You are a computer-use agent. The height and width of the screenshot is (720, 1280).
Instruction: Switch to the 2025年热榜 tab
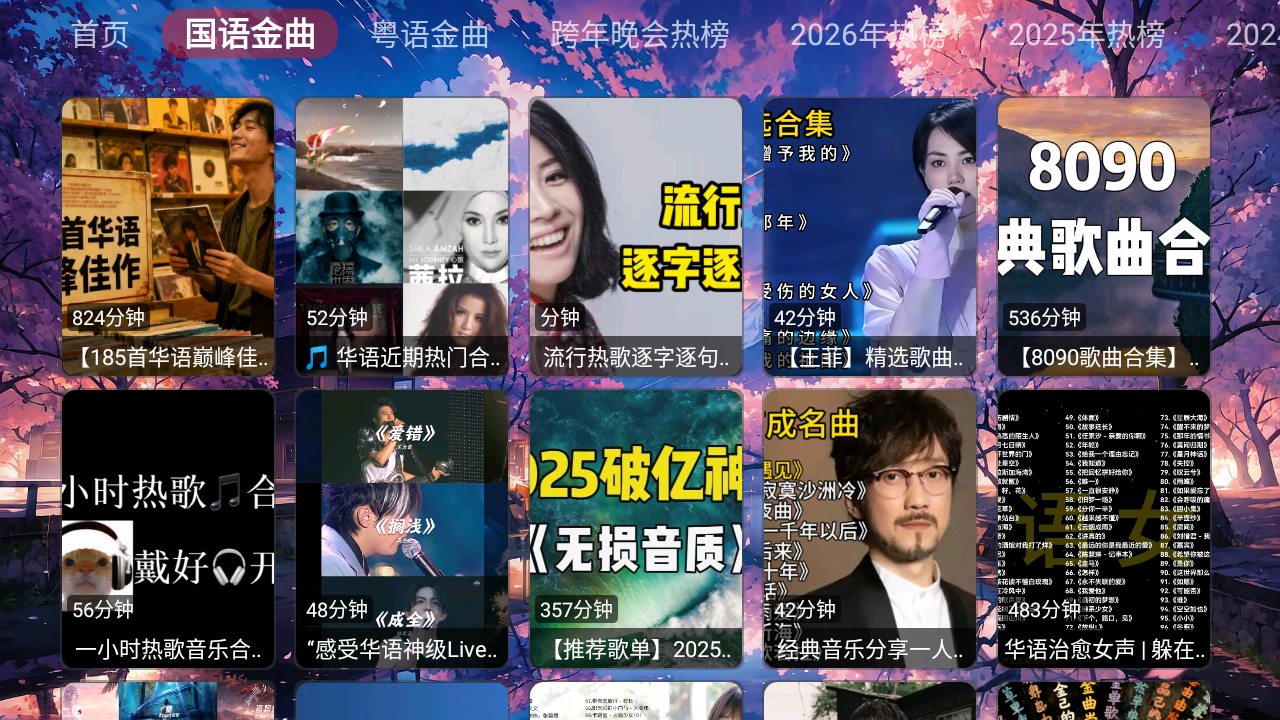pyautogui.click(x=1086, y=34)
